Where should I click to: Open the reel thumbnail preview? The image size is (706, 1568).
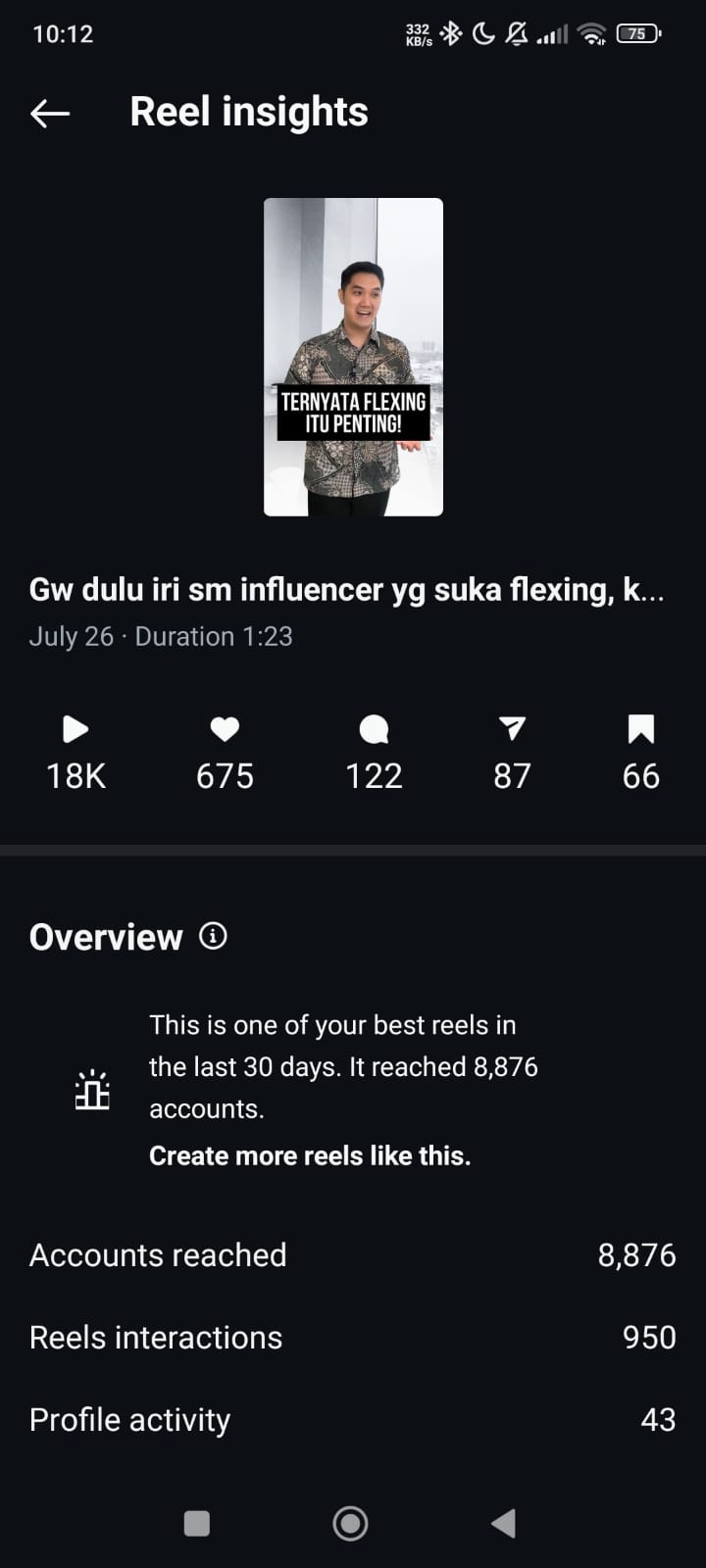point(353,357)
